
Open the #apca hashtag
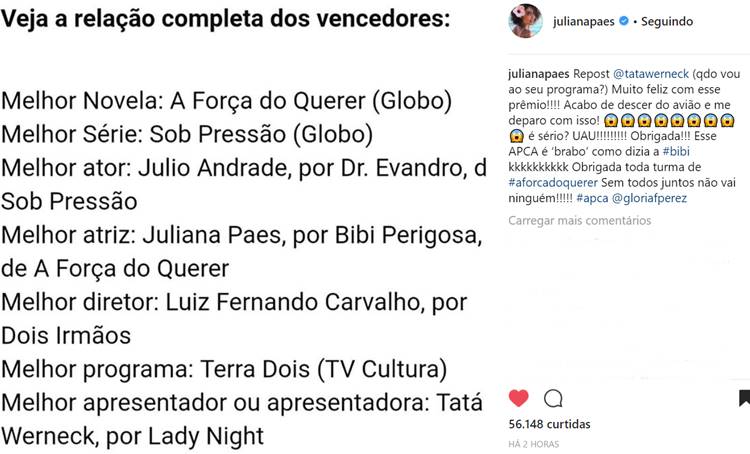click(590, 198)
